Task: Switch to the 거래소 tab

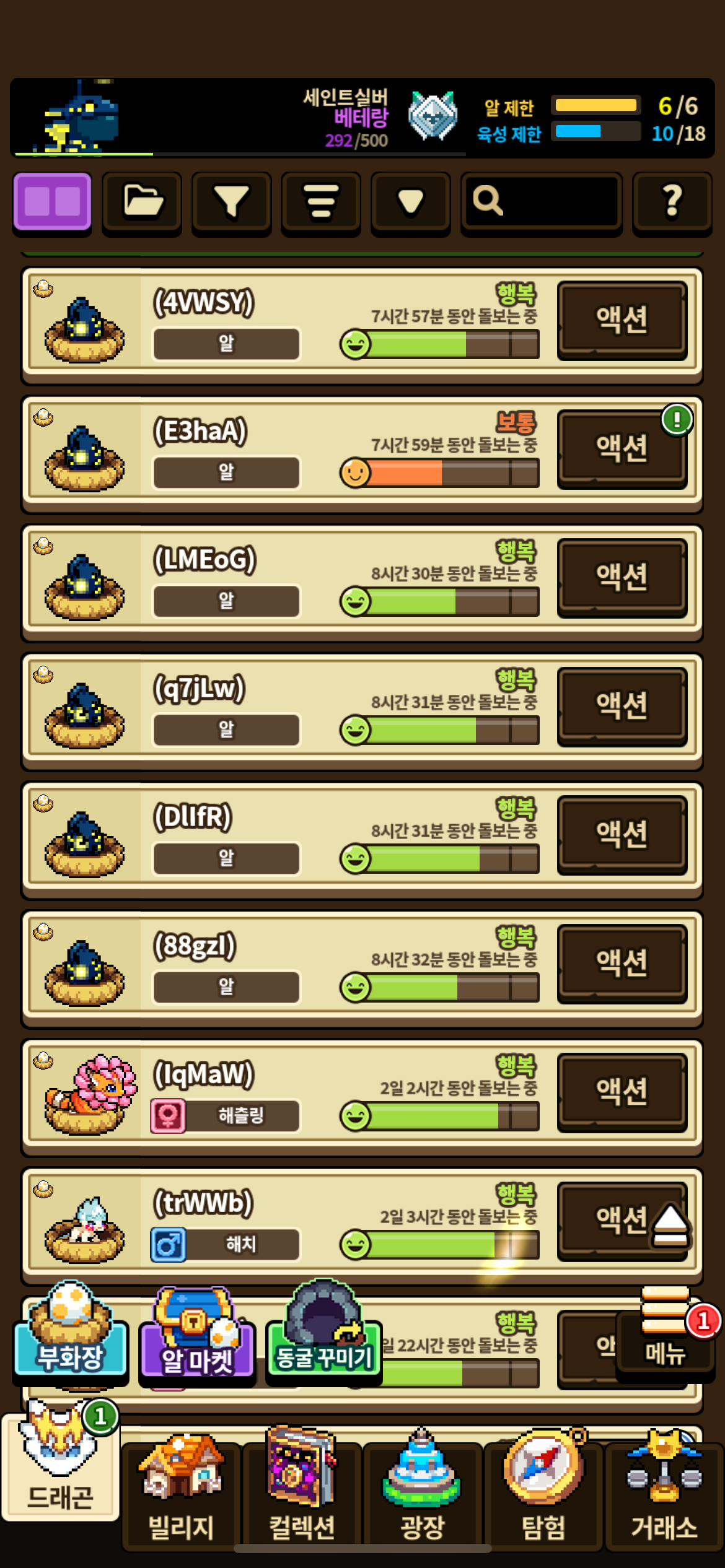Action: pos(664,1492)
